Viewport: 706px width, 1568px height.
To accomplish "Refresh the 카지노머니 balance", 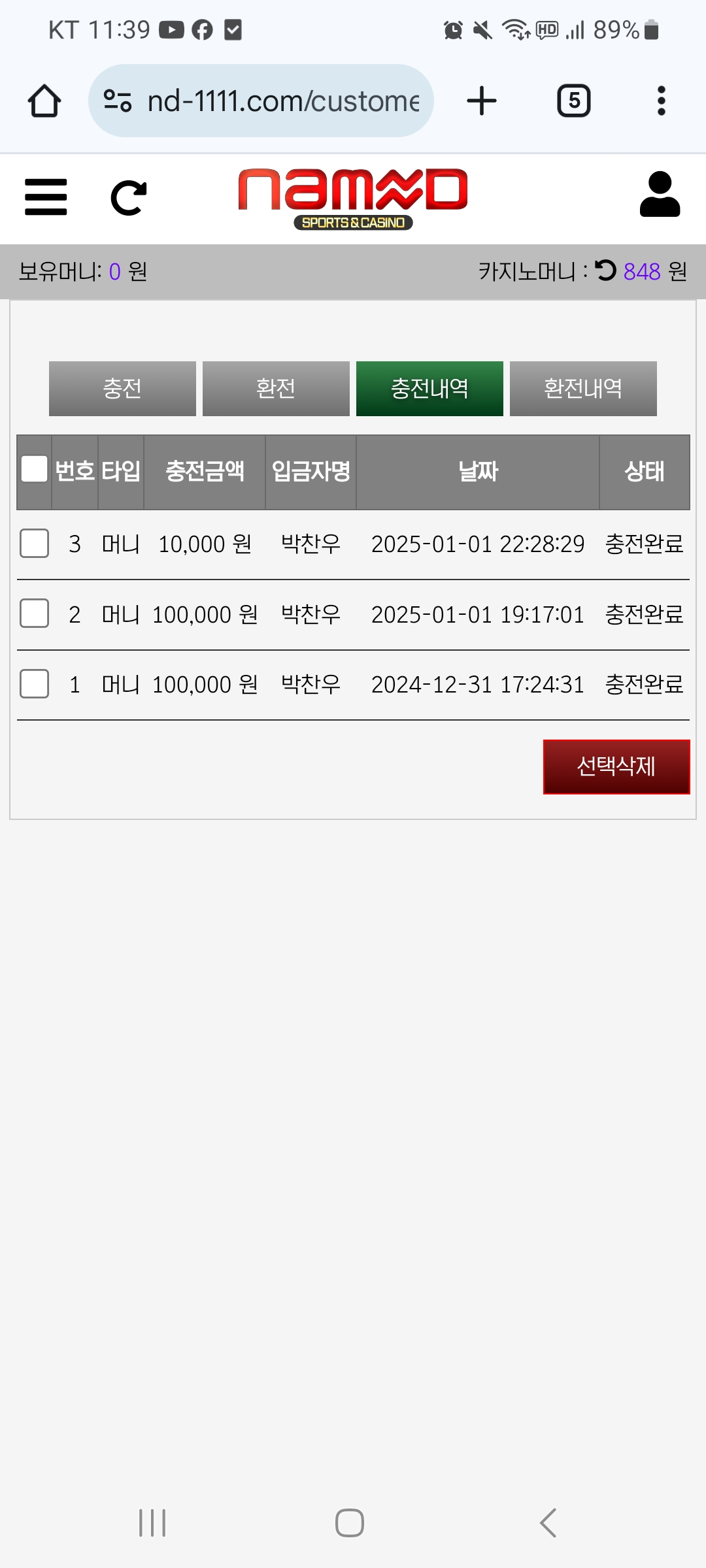I will point(606,270).
